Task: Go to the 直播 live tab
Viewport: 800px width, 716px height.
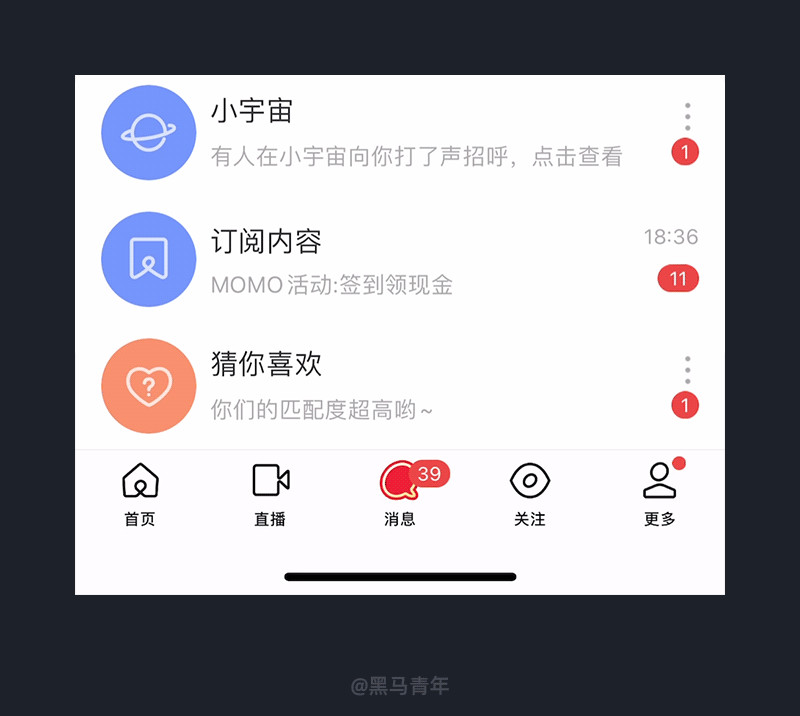Action: [270, 494]
